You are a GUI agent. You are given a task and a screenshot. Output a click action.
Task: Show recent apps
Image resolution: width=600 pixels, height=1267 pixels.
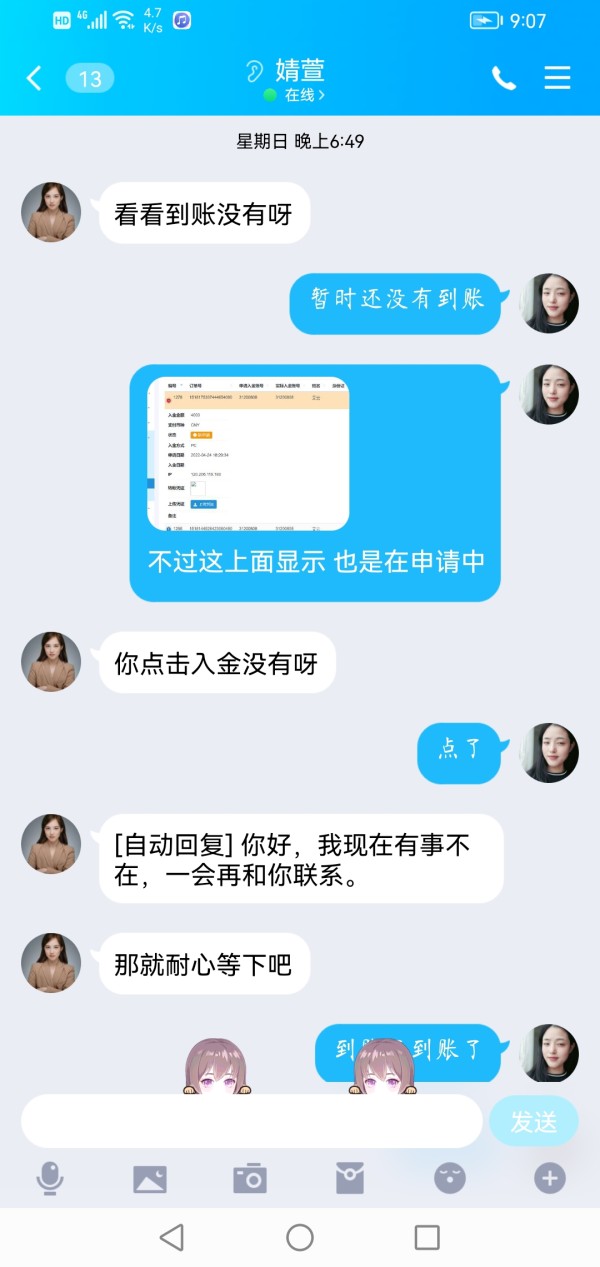tap(427, 1237)
